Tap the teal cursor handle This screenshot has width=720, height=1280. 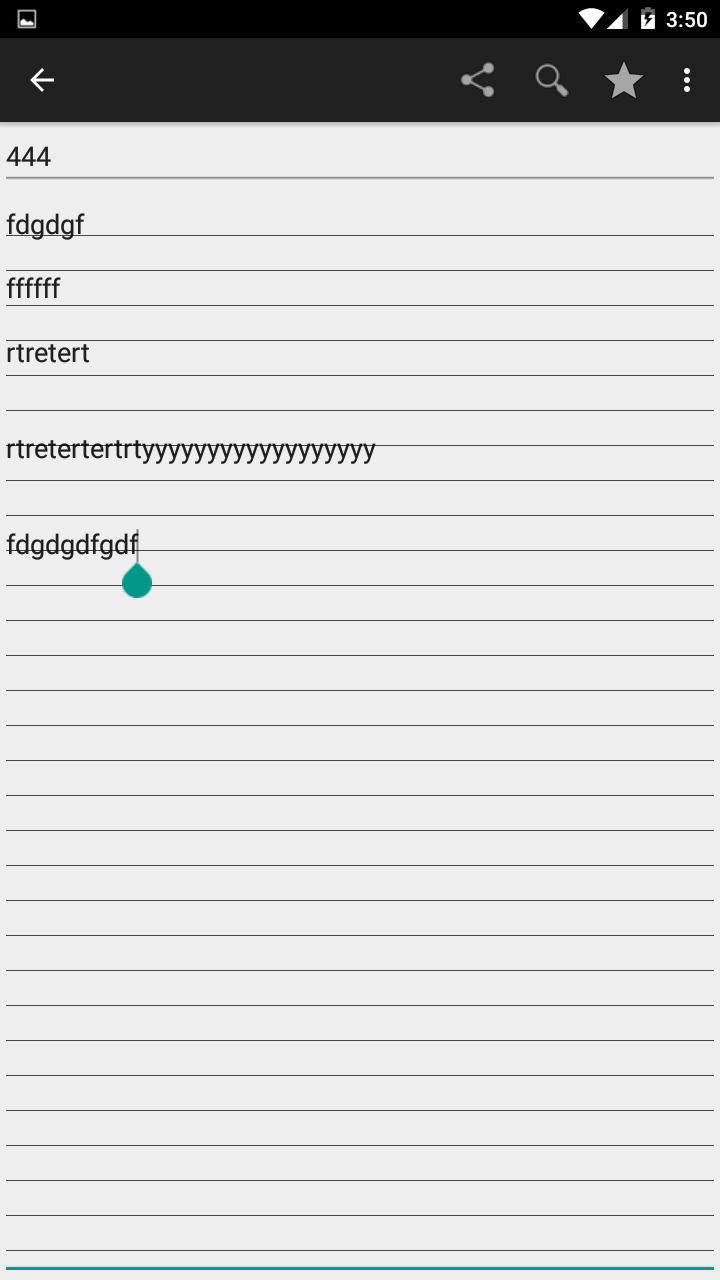point(137,579)
